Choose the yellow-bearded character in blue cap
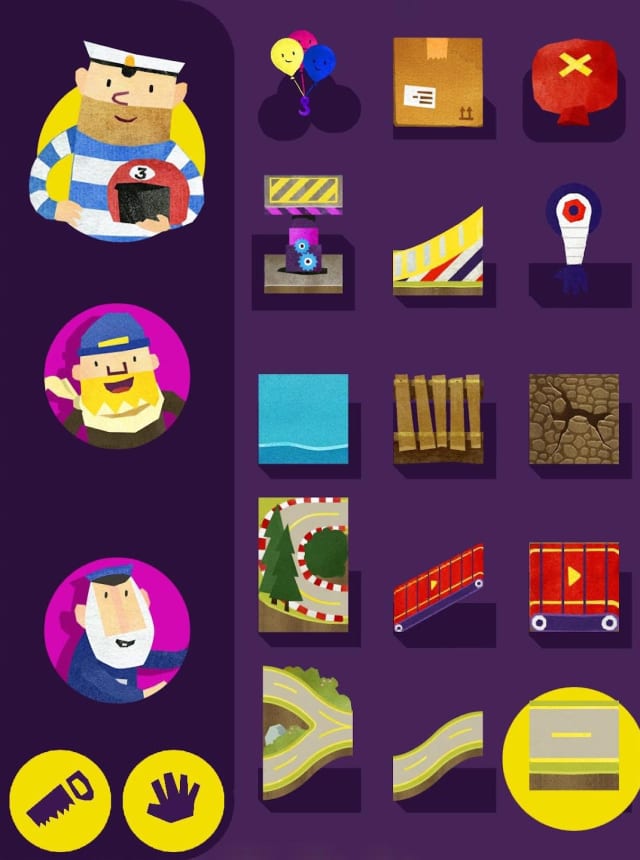This screenshot has width=640, height=860. (x=117, y=375)
